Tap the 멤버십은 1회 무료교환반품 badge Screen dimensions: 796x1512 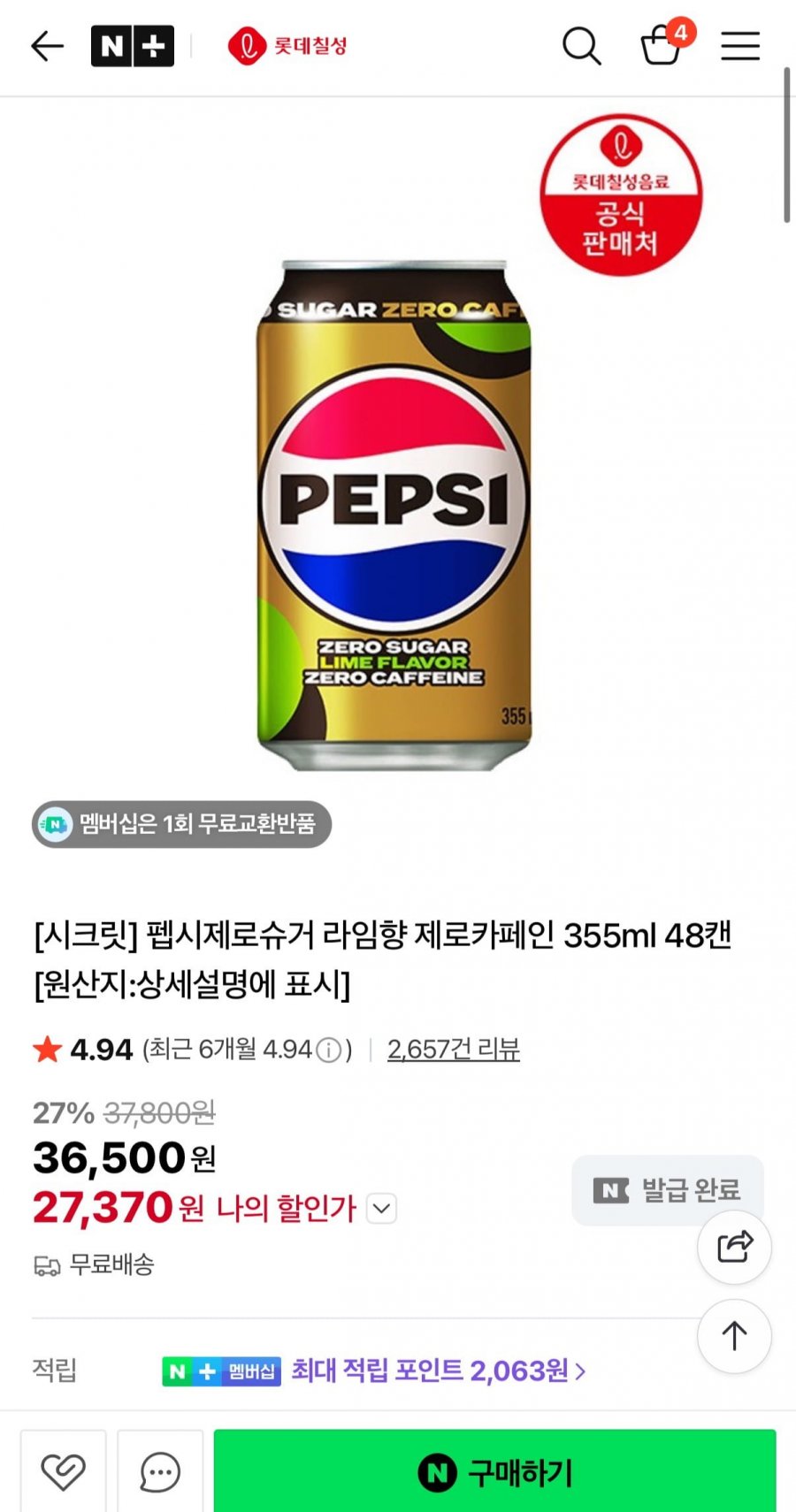(x=182, y=824)
